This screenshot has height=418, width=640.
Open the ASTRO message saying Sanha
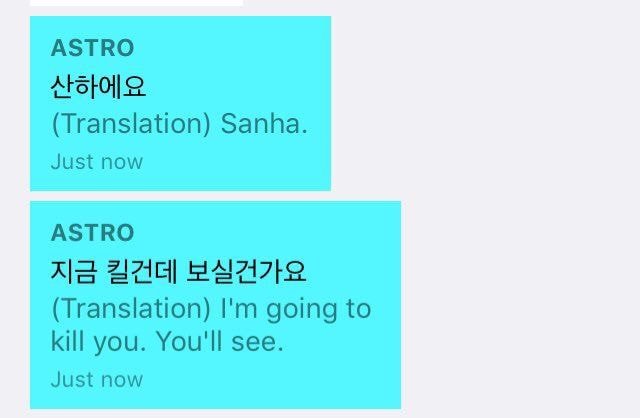(180, 104)
